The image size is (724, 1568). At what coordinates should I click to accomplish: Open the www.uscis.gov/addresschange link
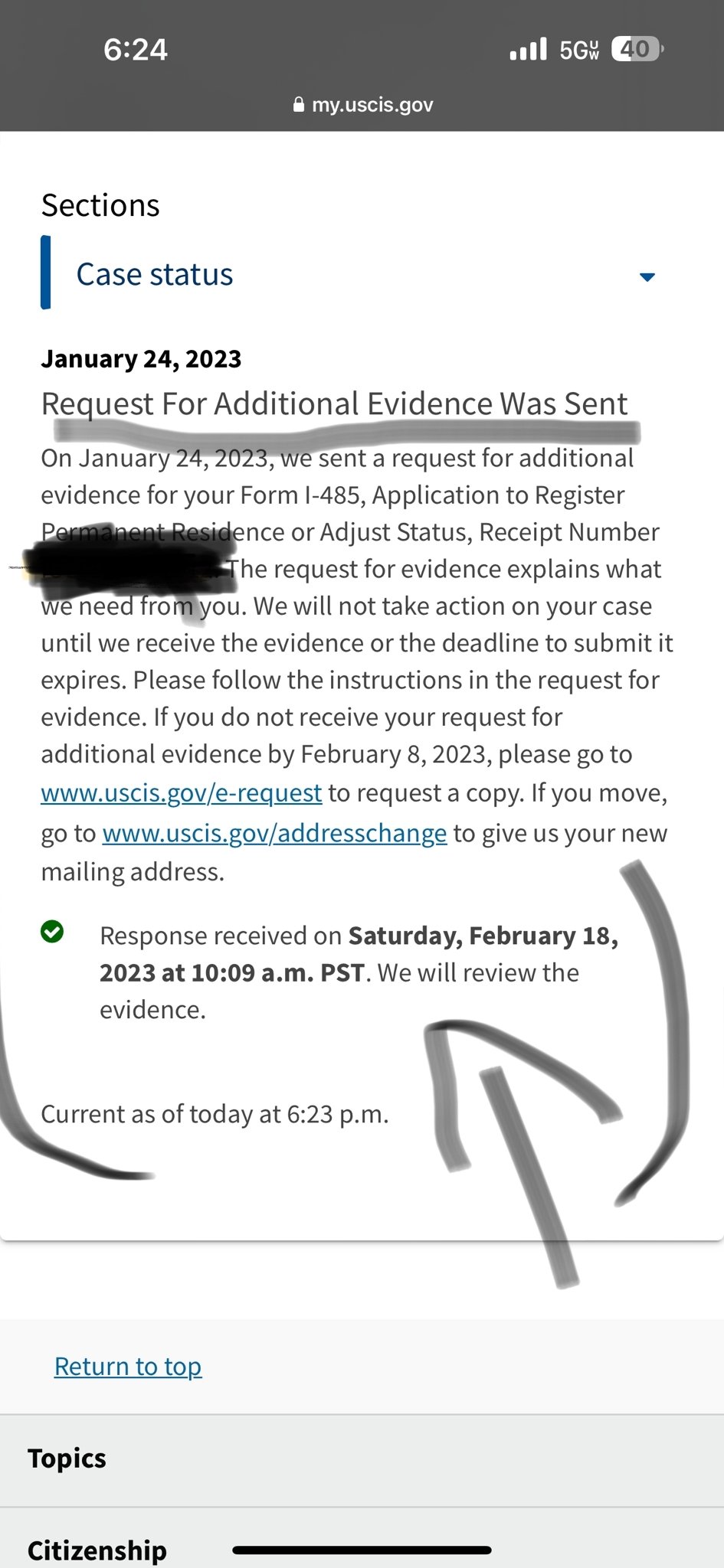coord(274,832)
